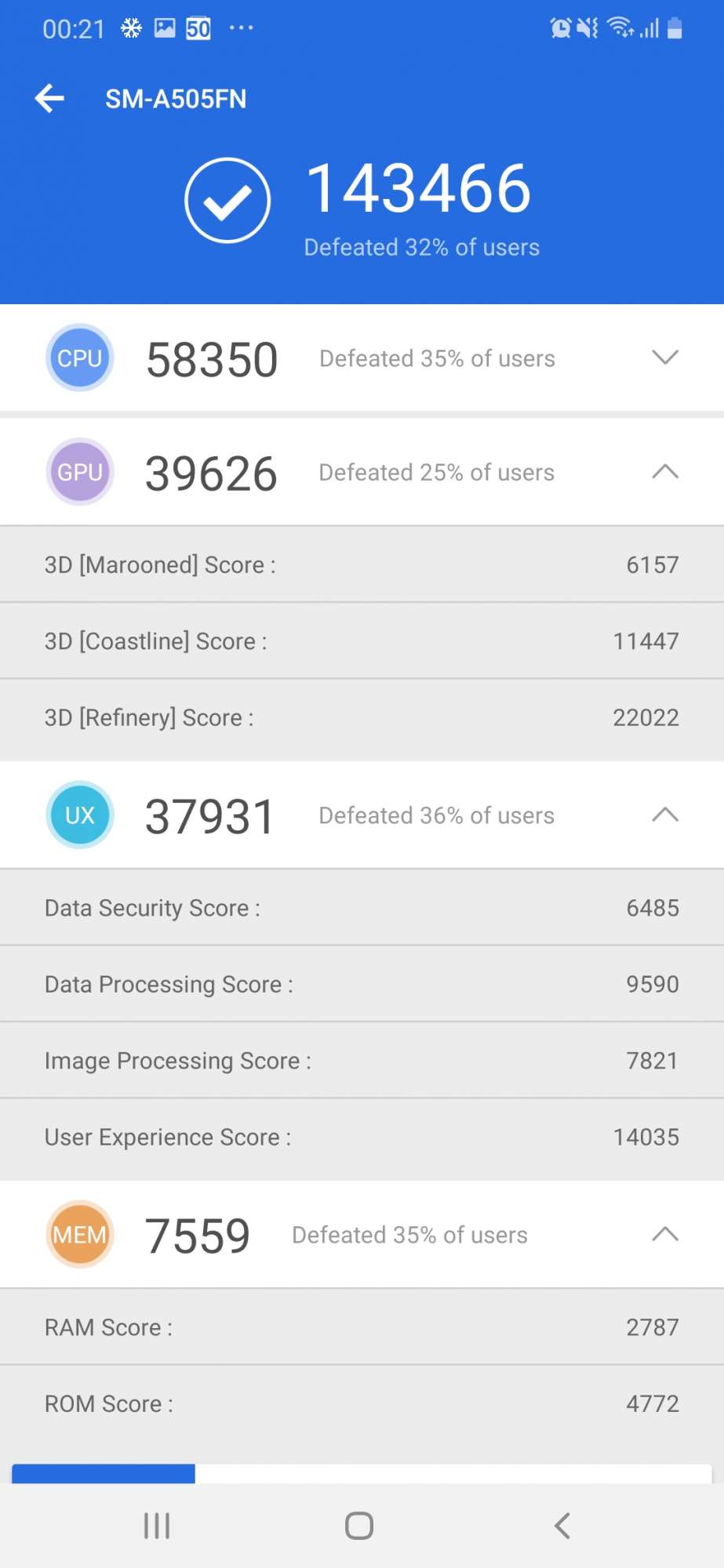Image resolution: width=724 pixels, height=1568 pixels.
Task: Tap the system home button
Action: tap(359, 1526)
